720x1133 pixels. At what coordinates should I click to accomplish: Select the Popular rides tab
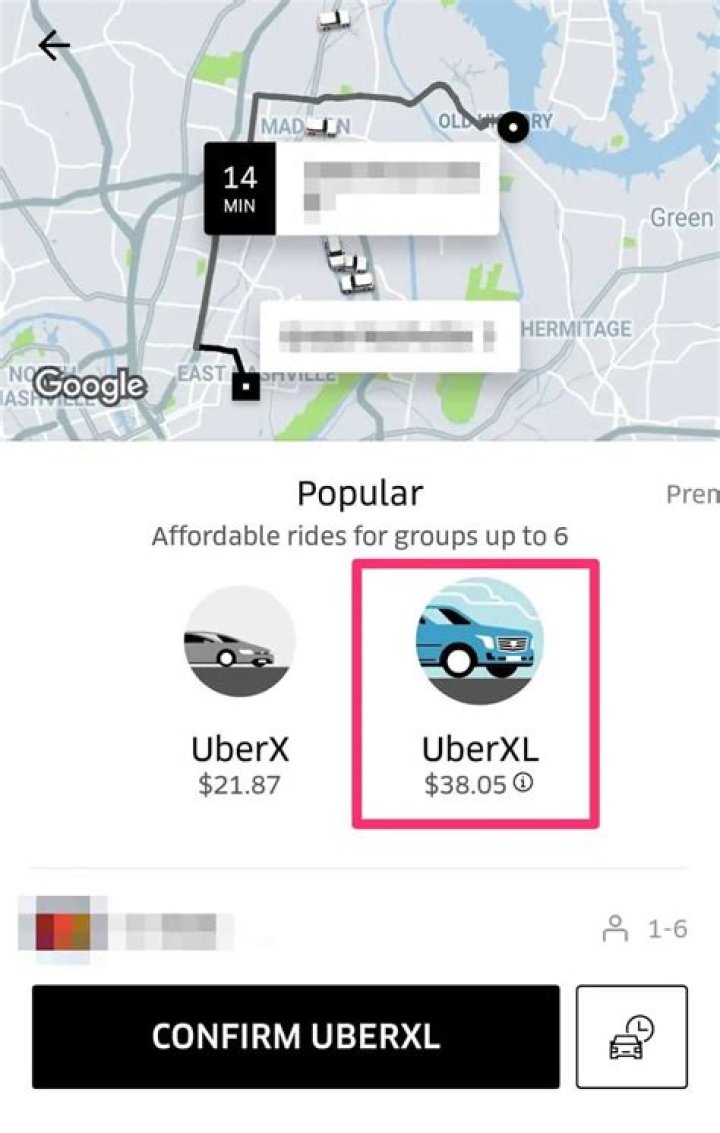360,491
